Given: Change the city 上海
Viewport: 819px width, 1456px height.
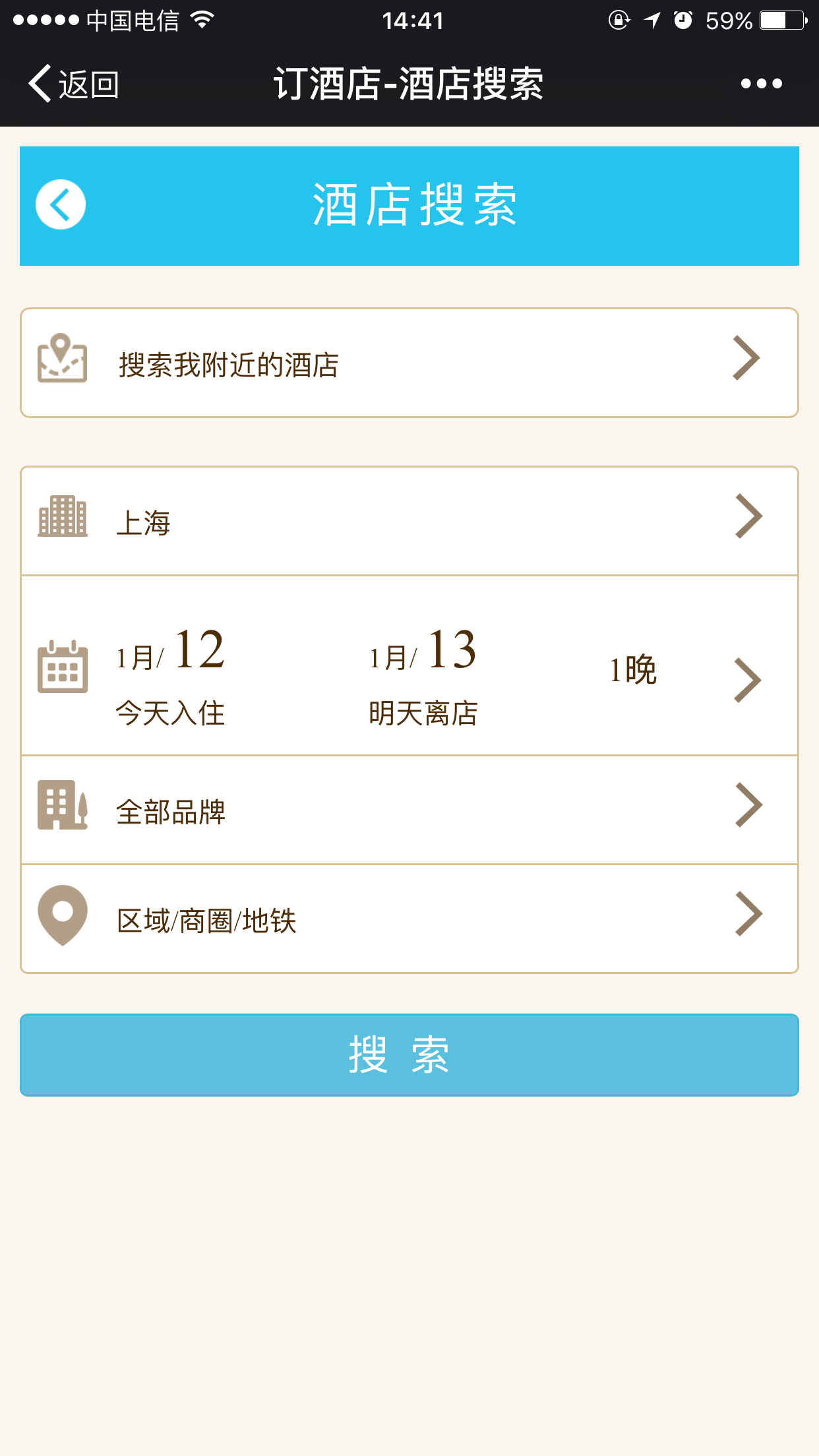Looking at the screenshot, I should (409, 521).
